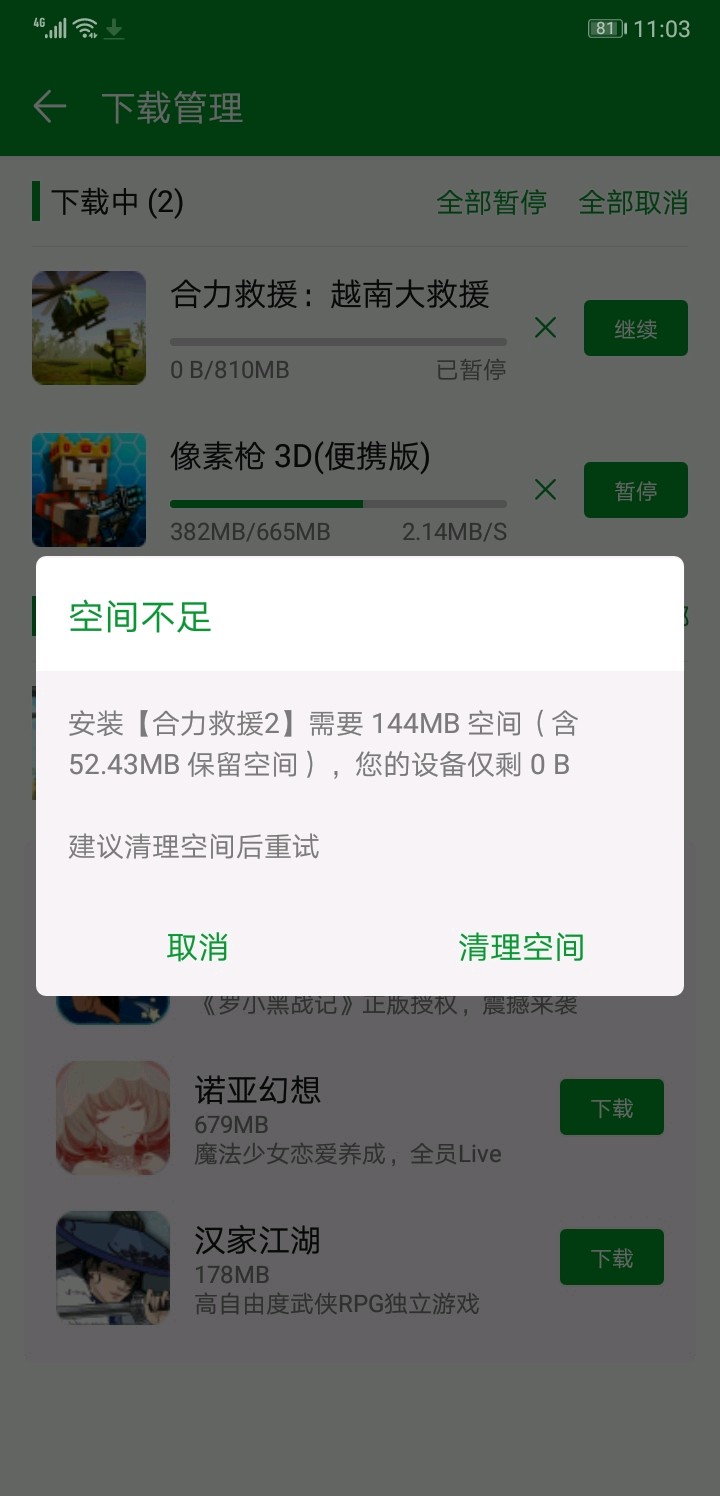The width and height of the screenshot is (720, 1496).
Task: Go back from 下载管理
Action: tap(49, 107)
